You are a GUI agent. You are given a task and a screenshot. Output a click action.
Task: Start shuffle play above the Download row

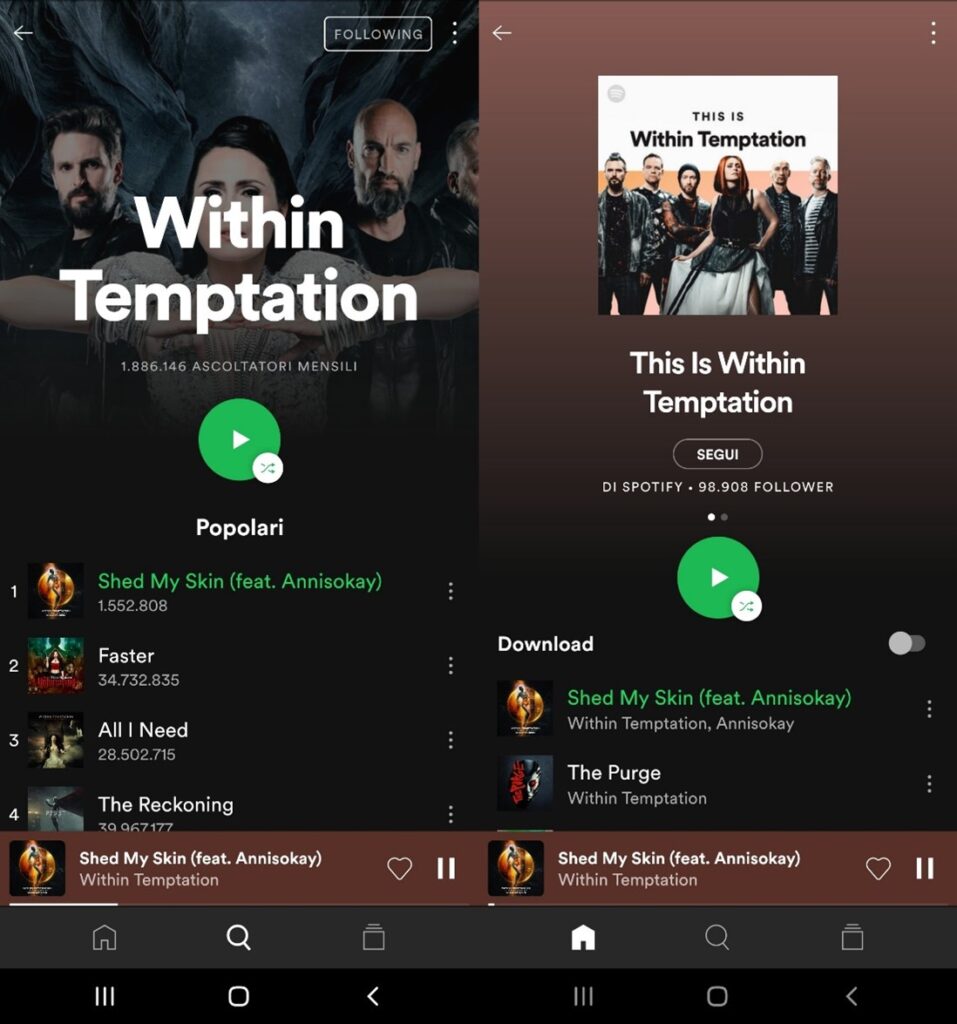(x=718, y=578)
